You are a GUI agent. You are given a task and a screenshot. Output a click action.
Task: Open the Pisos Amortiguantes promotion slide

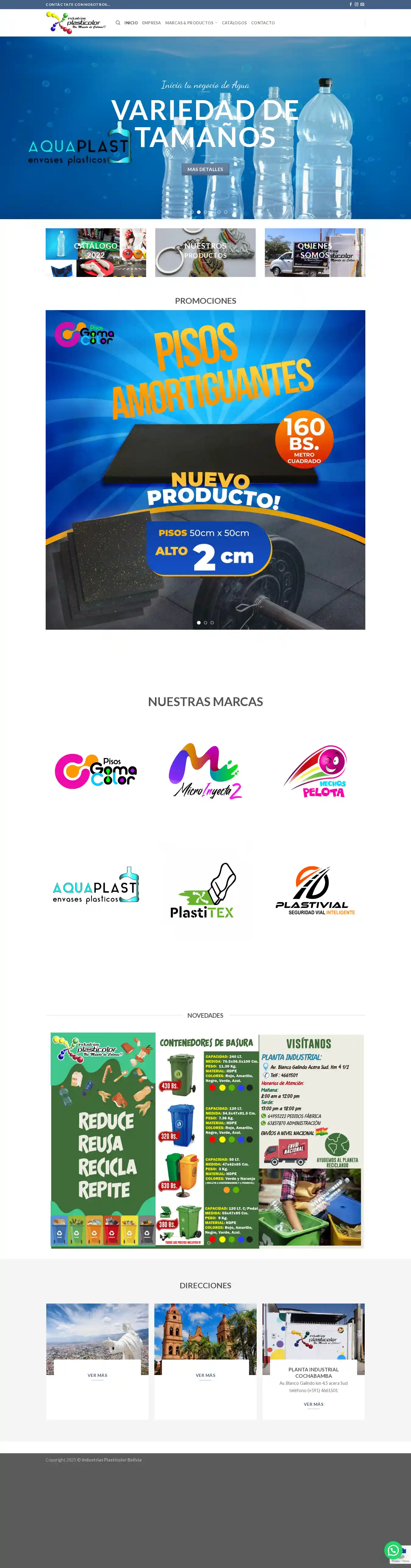tap(205, 469)
